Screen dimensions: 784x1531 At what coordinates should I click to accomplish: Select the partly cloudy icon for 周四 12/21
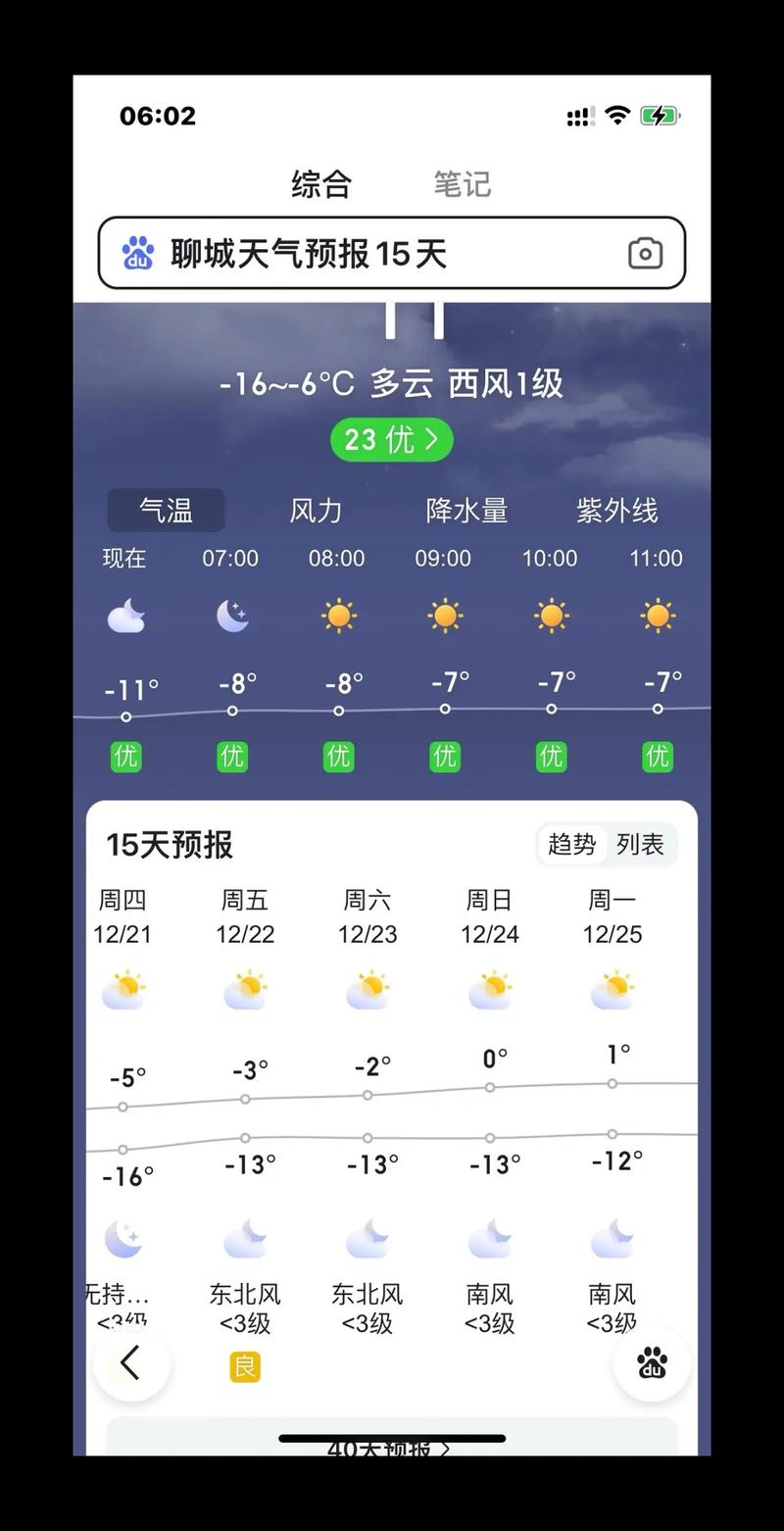point(123,989)
